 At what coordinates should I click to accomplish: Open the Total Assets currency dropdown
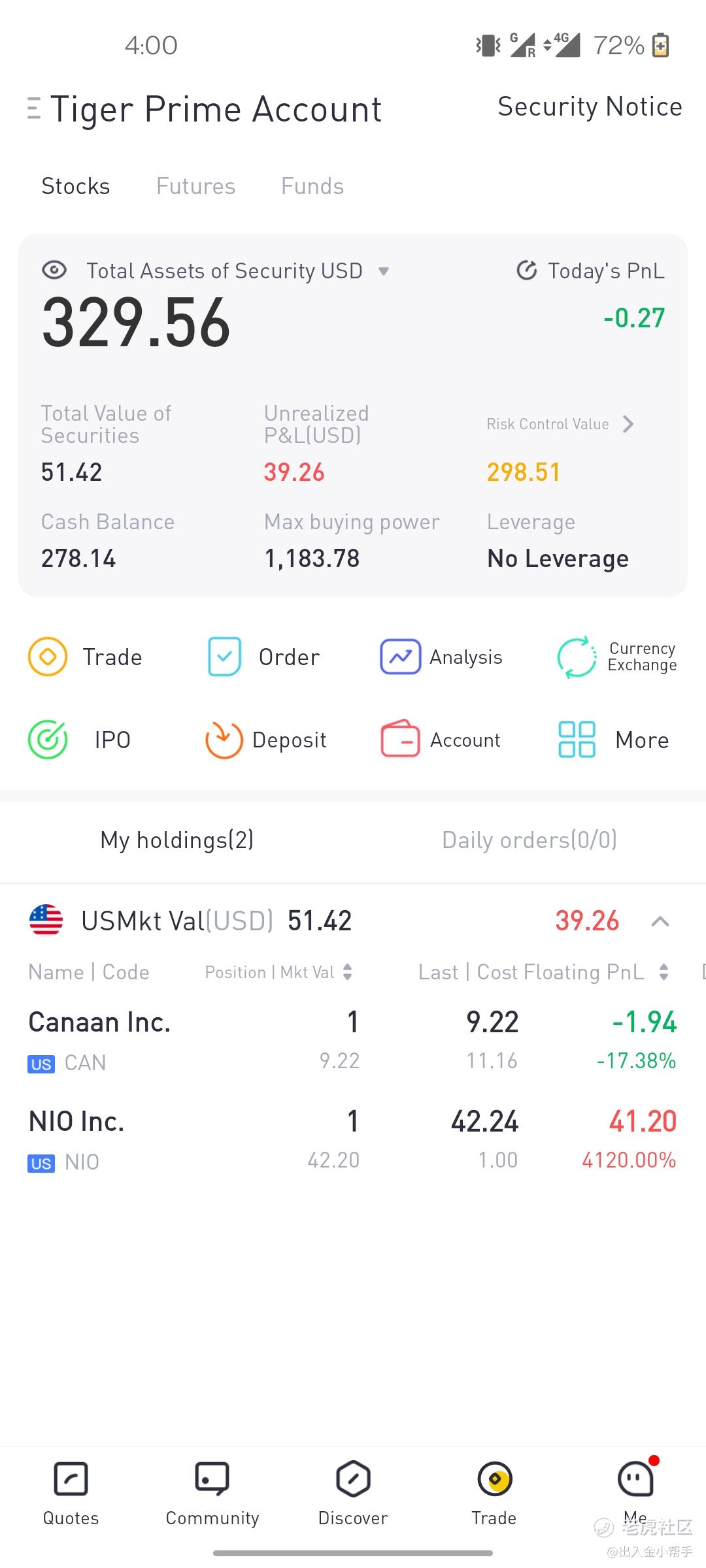tap(384, 271)
